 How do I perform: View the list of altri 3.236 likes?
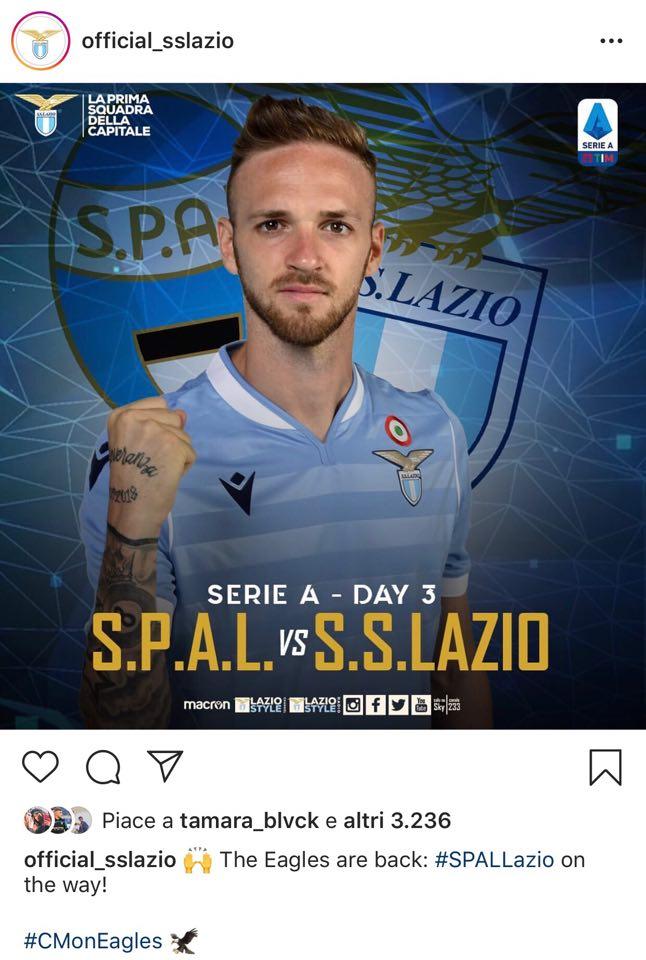(x=397, y=821)
